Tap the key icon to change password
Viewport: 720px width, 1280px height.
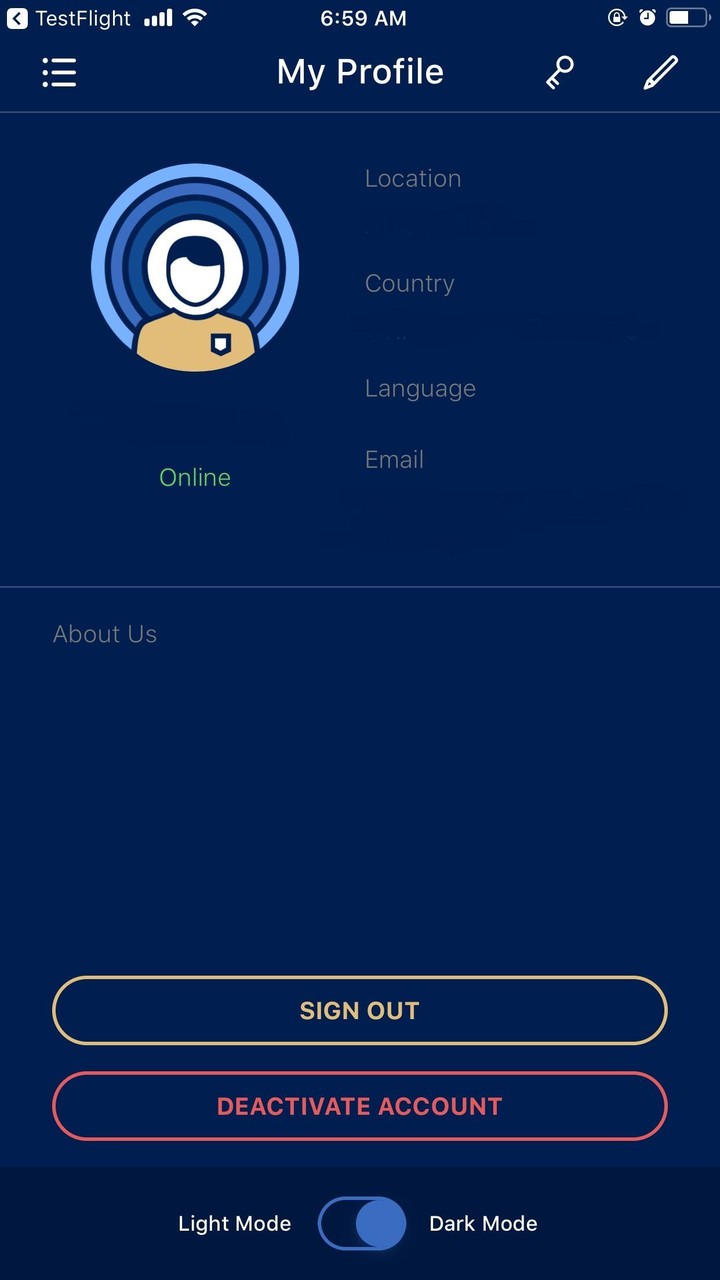point(559,71)
